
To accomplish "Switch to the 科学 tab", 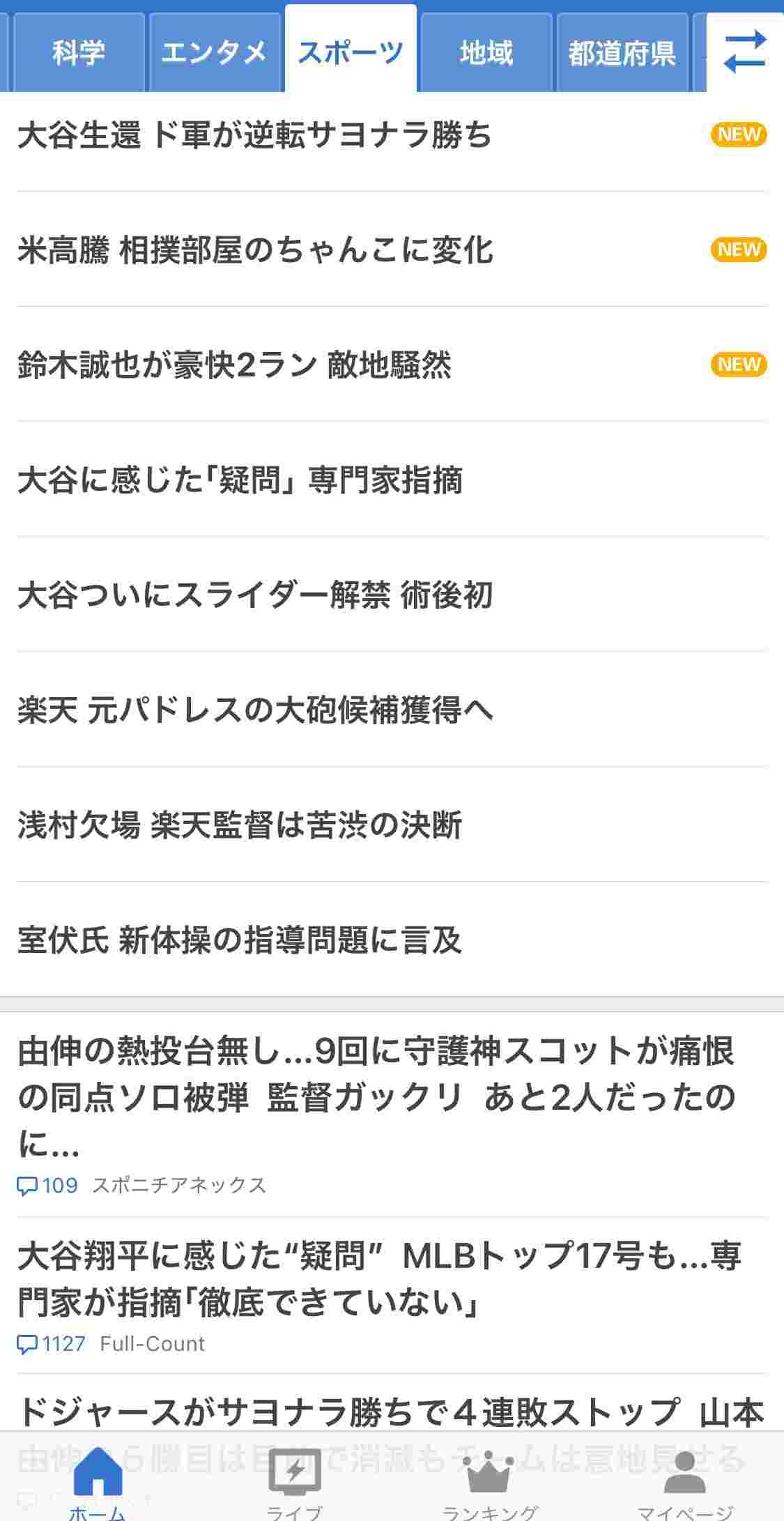I will tap(79, 53).
